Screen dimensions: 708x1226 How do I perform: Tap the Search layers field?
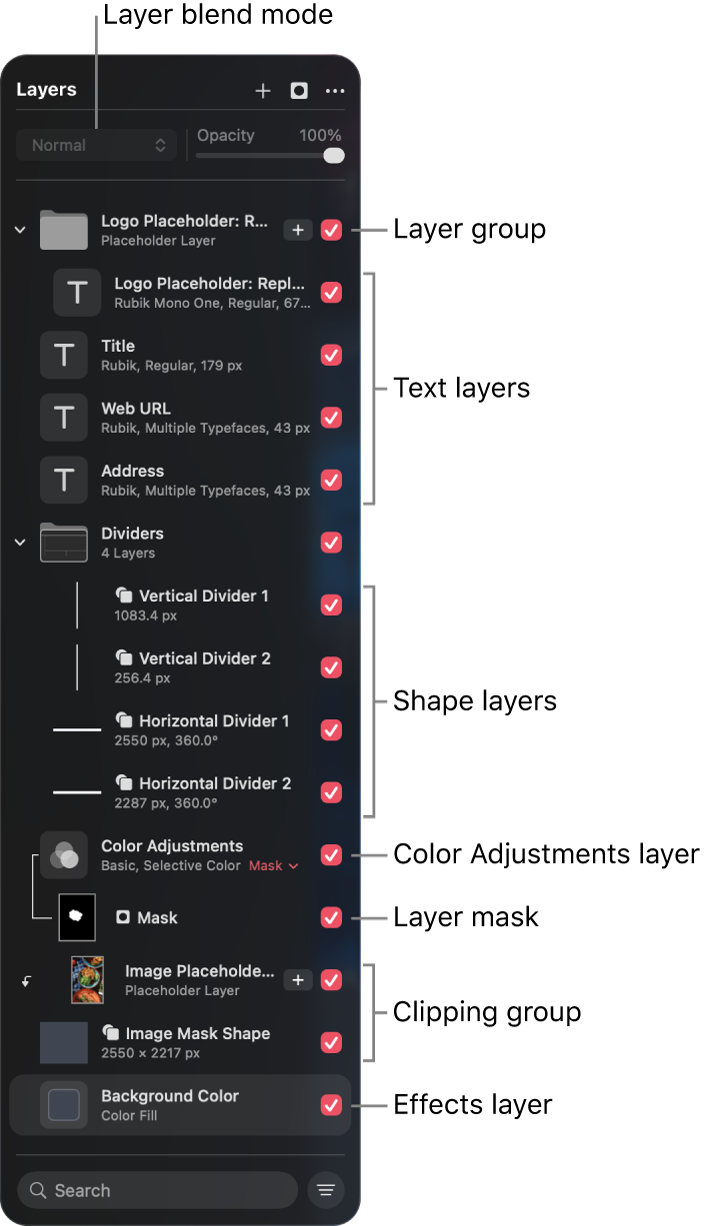pyautogui.click(x=158, y=1190)
